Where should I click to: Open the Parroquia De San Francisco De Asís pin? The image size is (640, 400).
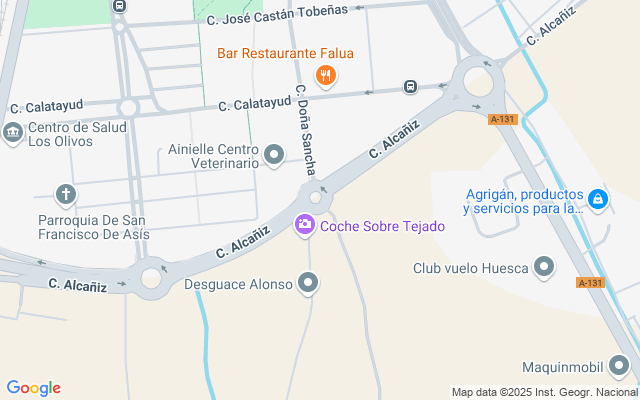(66, 194)
